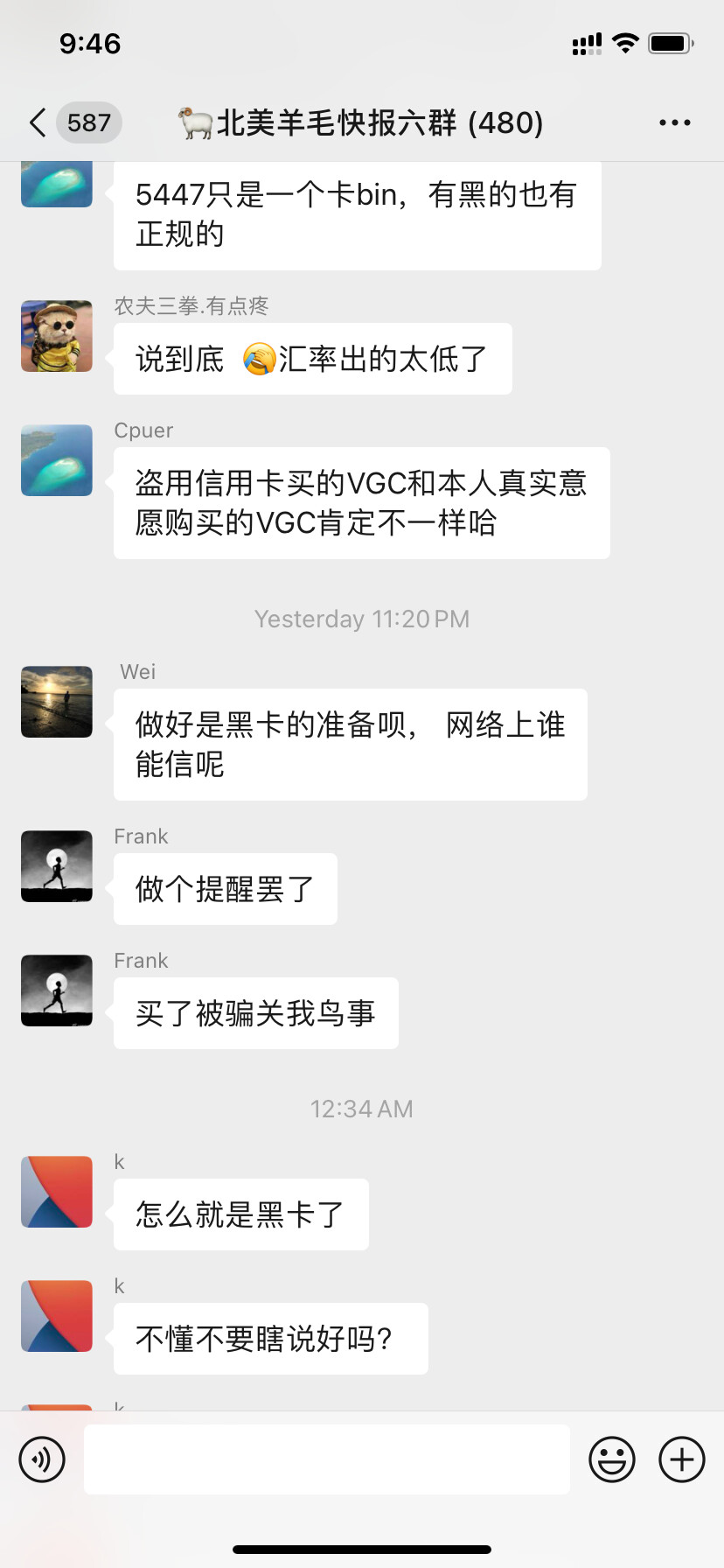Open 农夫三拳.有点疼's profile avatar
724x1568 pixels.
(57, 337)
